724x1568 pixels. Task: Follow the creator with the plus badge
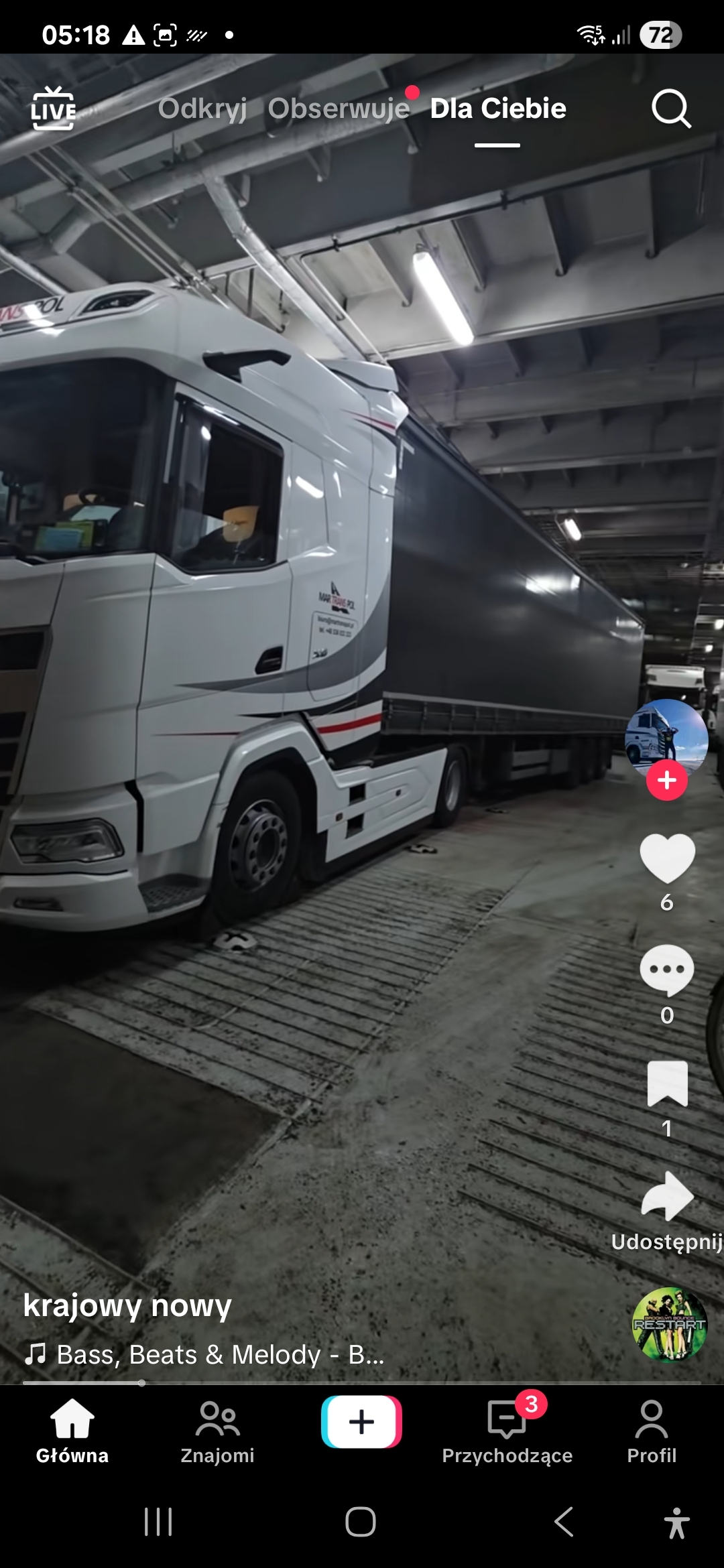[666, 781]
